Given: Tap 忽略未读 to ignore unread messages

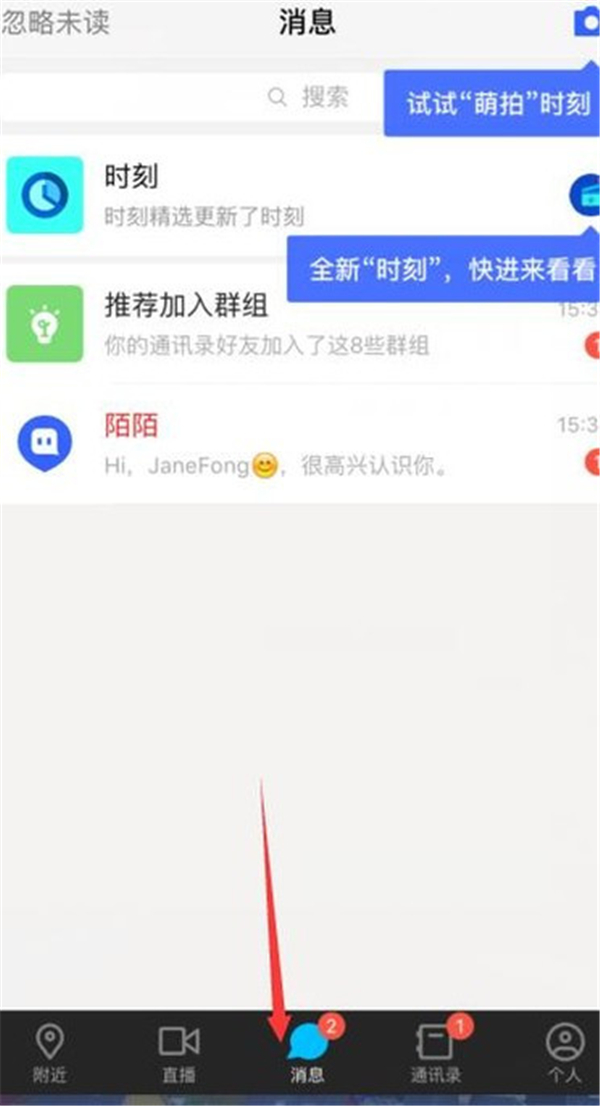Looking at the screenshot, I should coord(55,22).
